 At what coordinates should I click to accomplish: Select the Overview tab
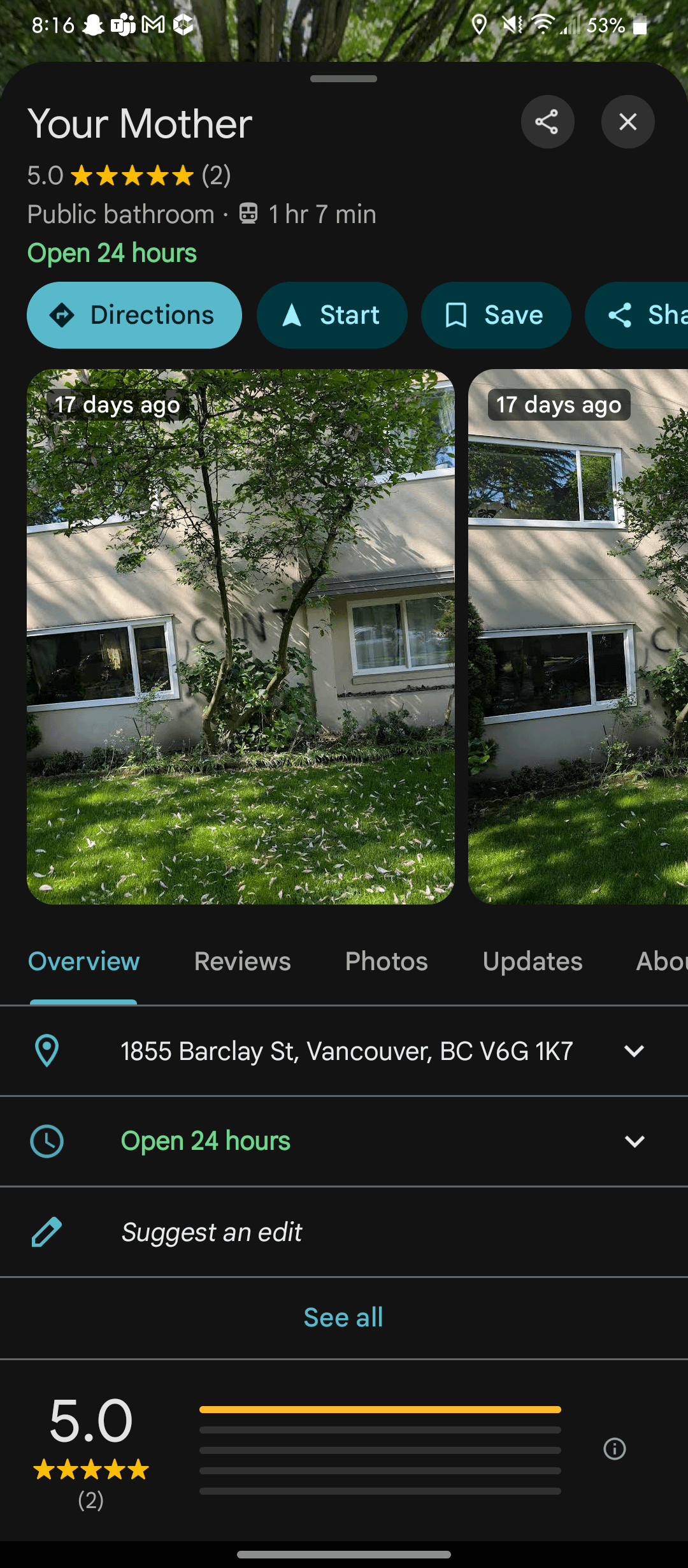pyautogui.click(x=83, y=961)
